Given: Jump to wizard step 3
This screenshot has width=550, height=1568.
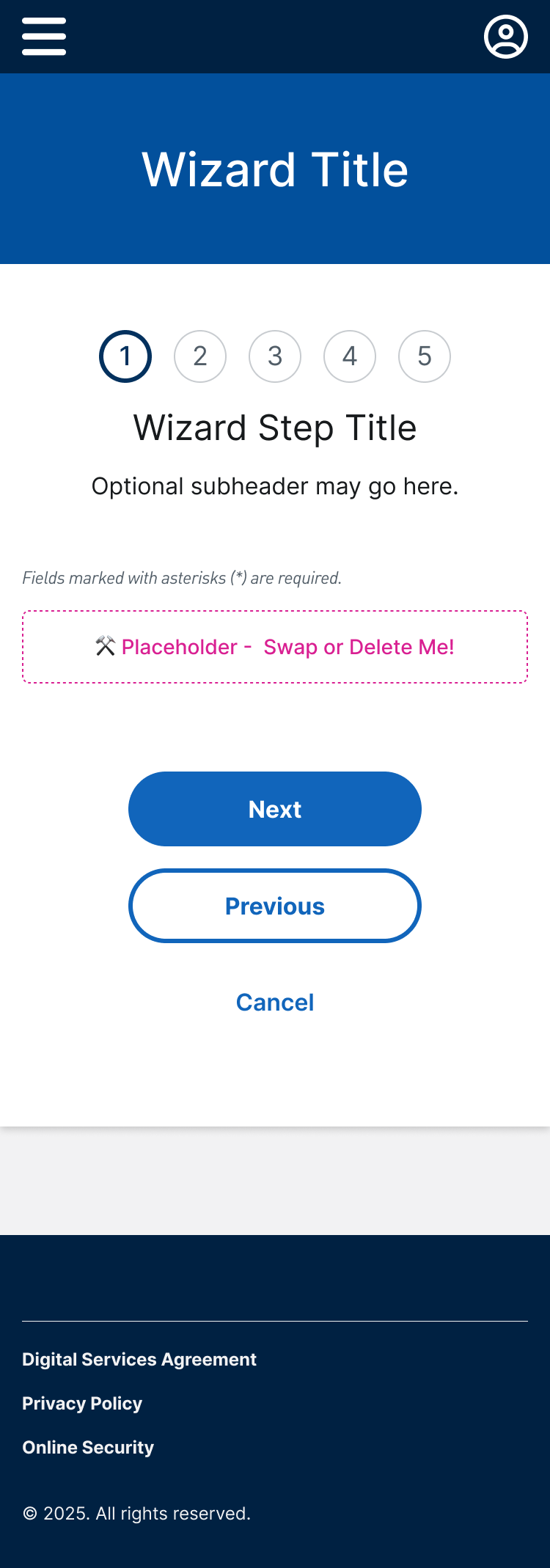Looking at the screenshot, I should pyautogui.click(x=275, y=356).
